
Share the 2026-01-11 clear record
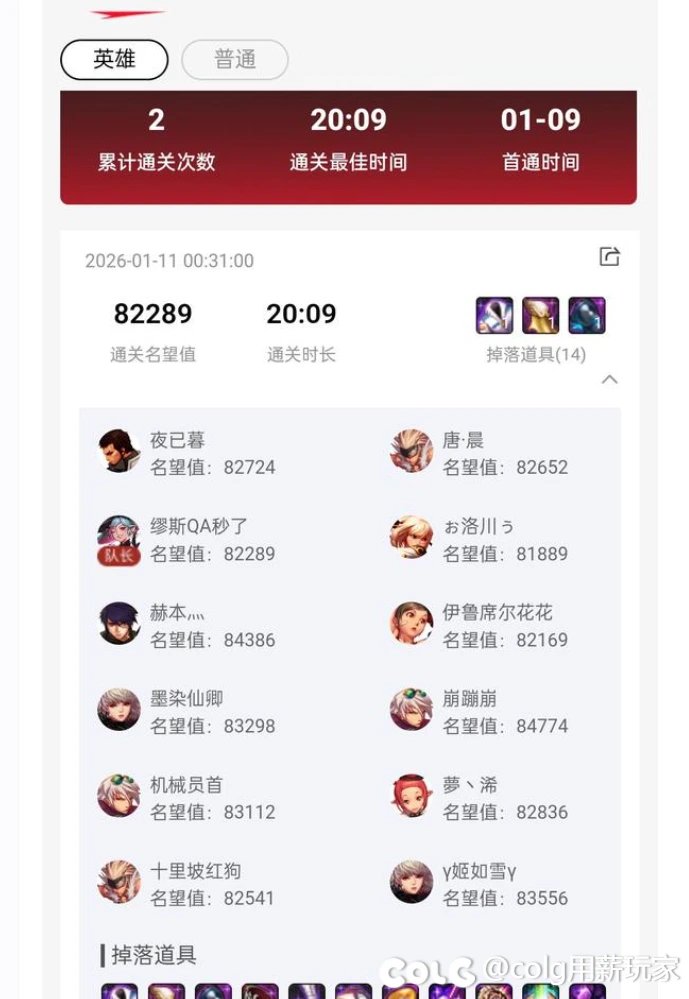(x=609, y=257)
